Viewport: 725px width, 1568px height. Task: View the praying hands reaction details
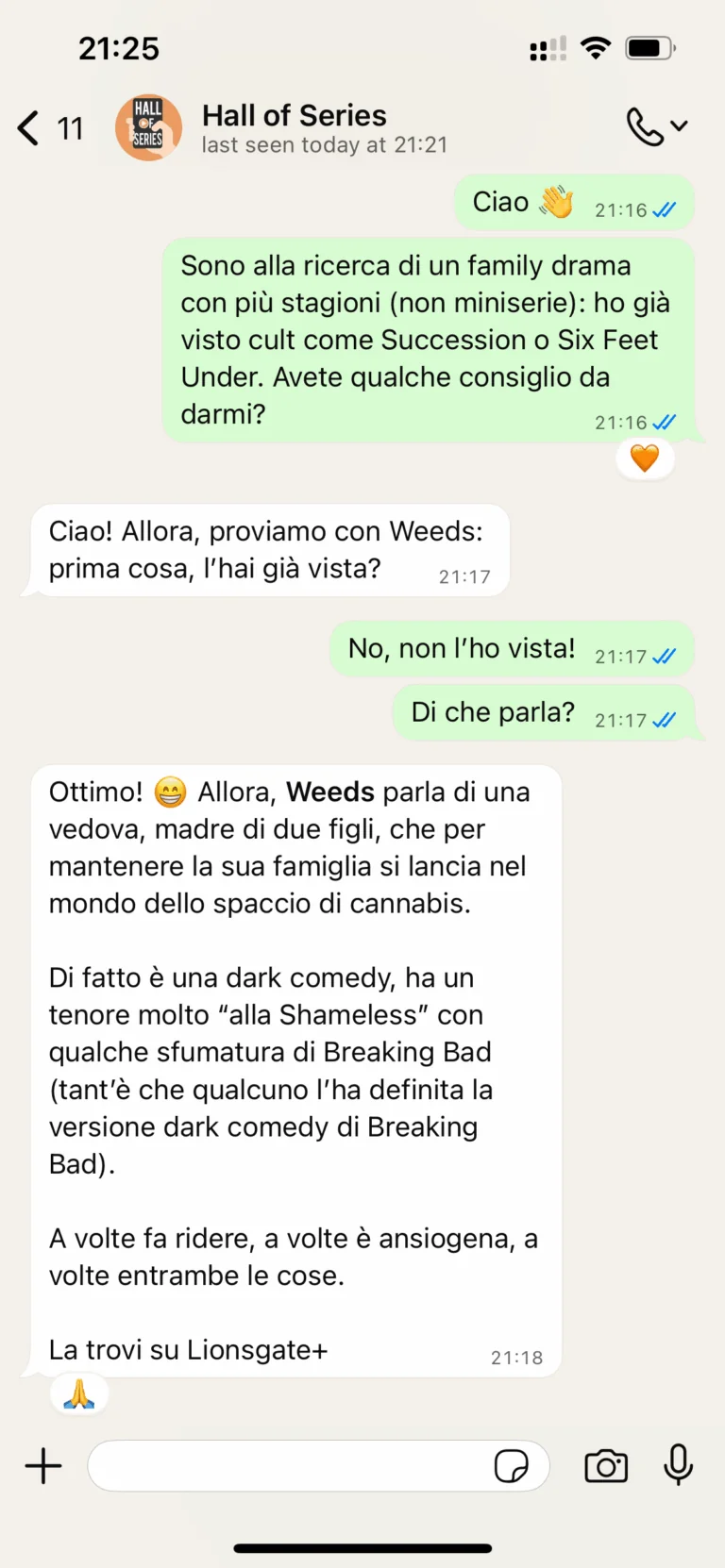pos(79,1394)
